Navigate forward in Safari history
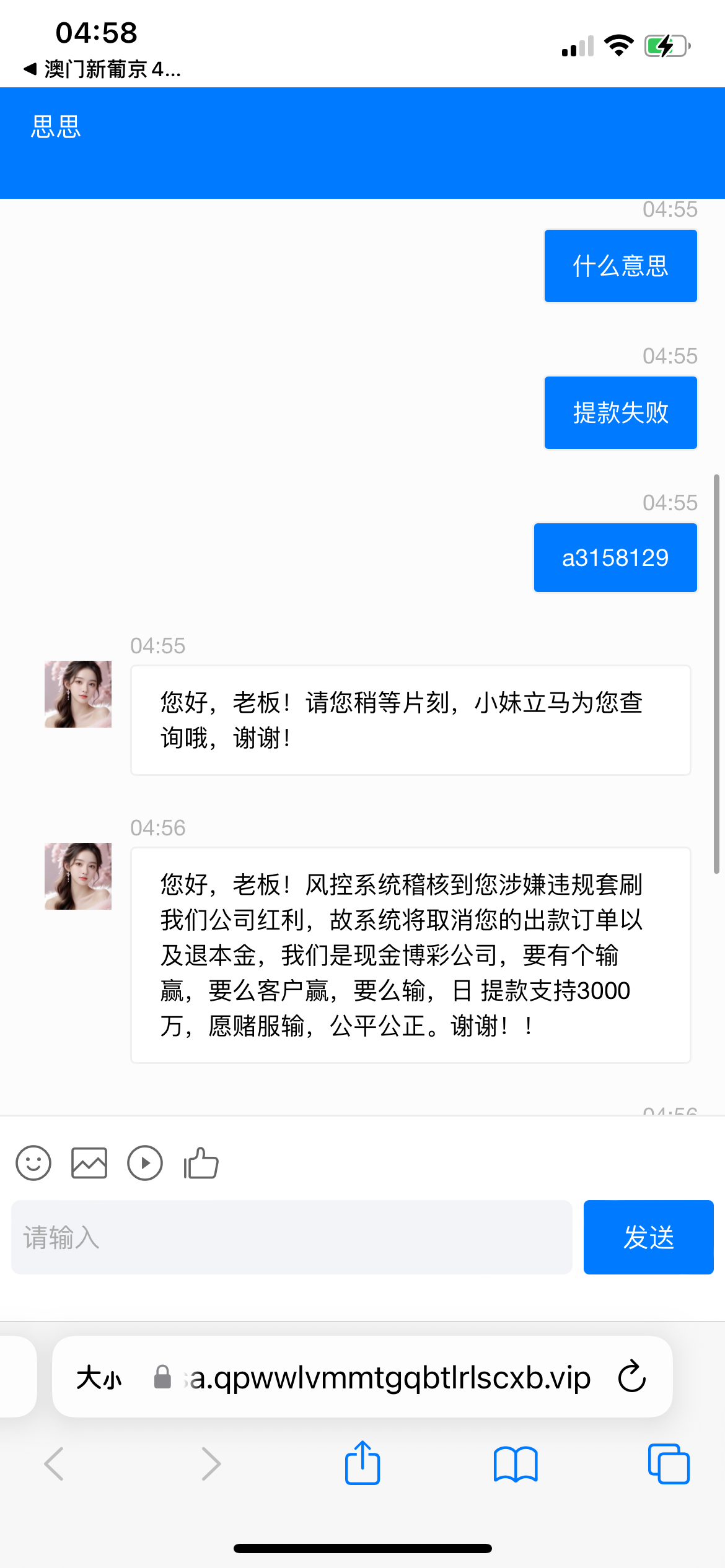This screenshot has height=1568, width=725. click(210, 1464)
